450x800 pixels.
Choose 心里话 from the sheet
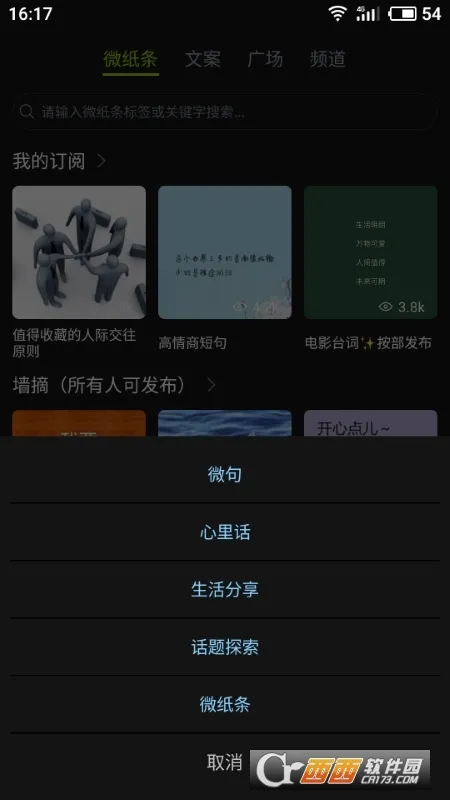[x=224, y=532]
